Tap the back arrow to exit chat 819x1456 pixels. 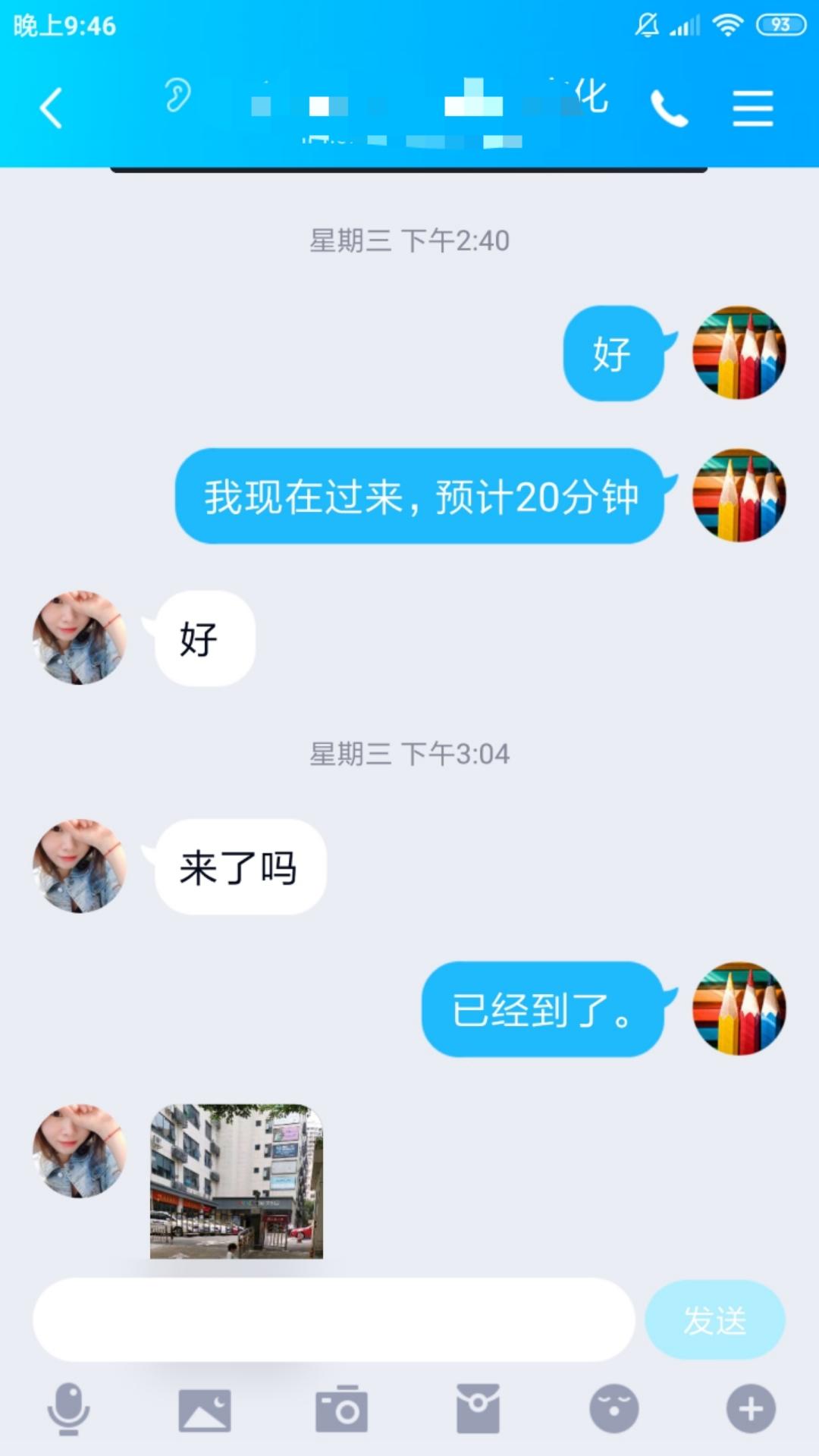click(x=50, y=108)
